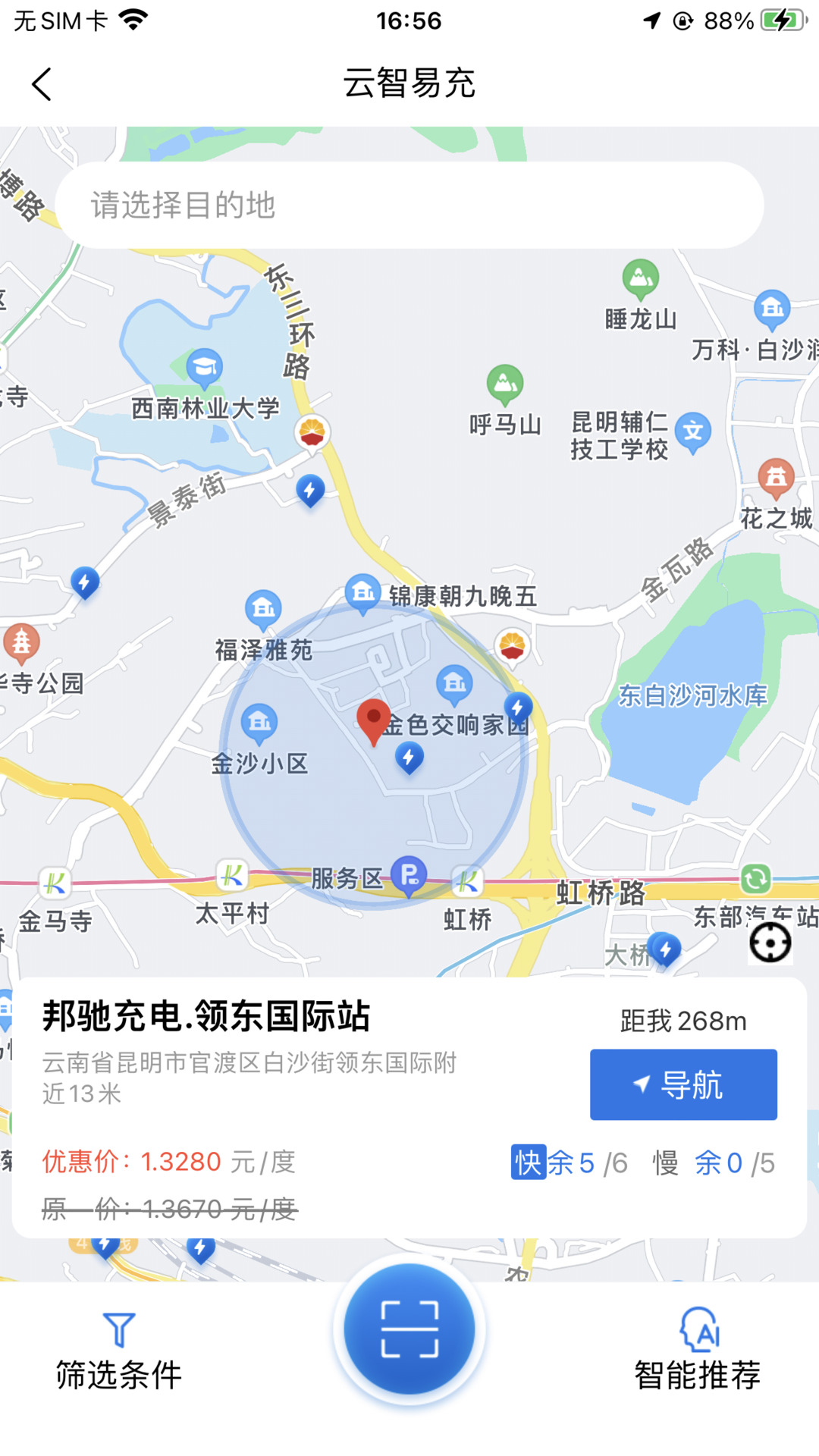Tap the back arrow to return
This screenshot has height=1456, width=819.
pos(42,84)
